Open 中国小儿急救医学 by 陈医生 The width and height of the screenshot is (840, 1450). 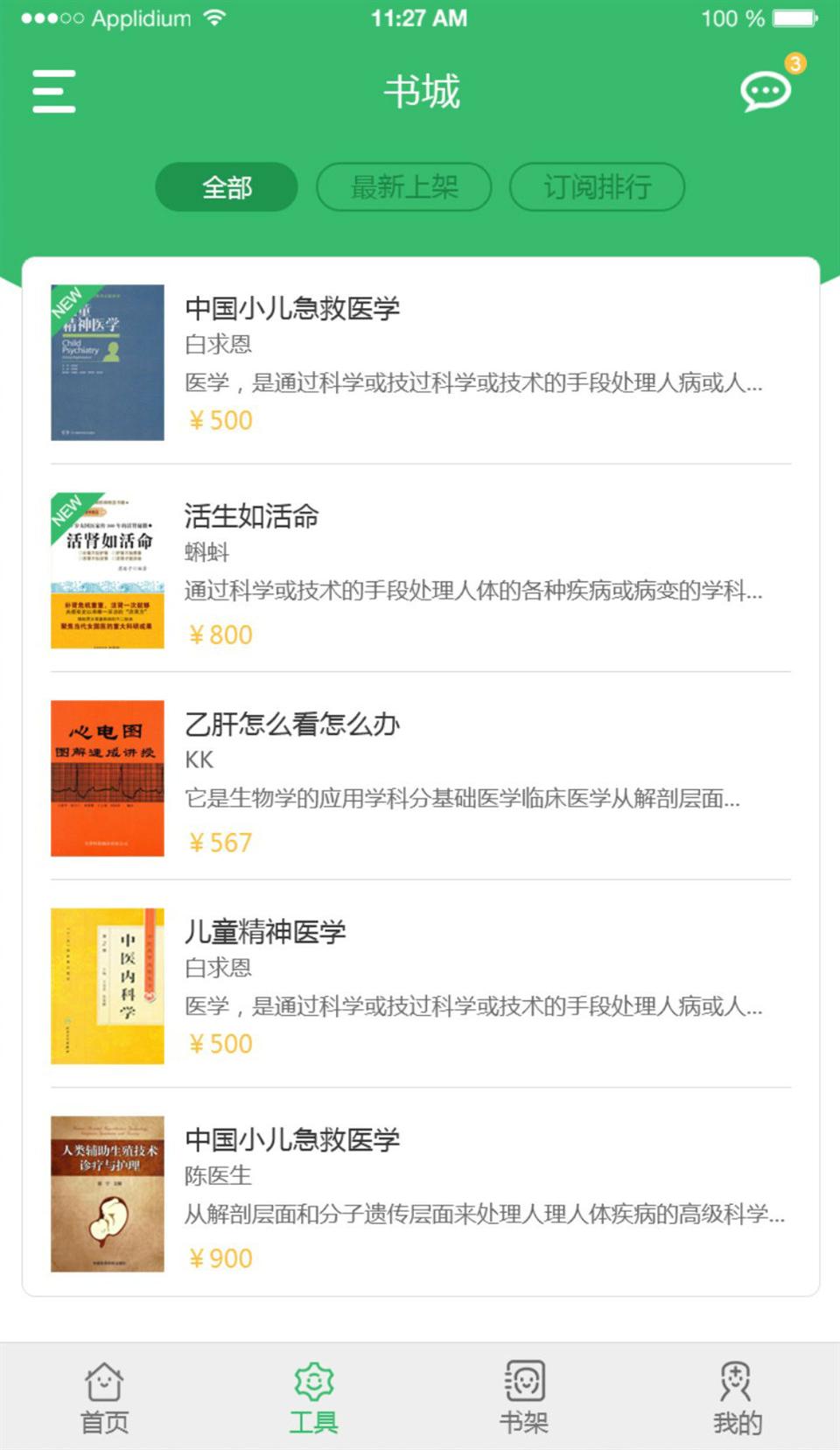pos(420,1194)
